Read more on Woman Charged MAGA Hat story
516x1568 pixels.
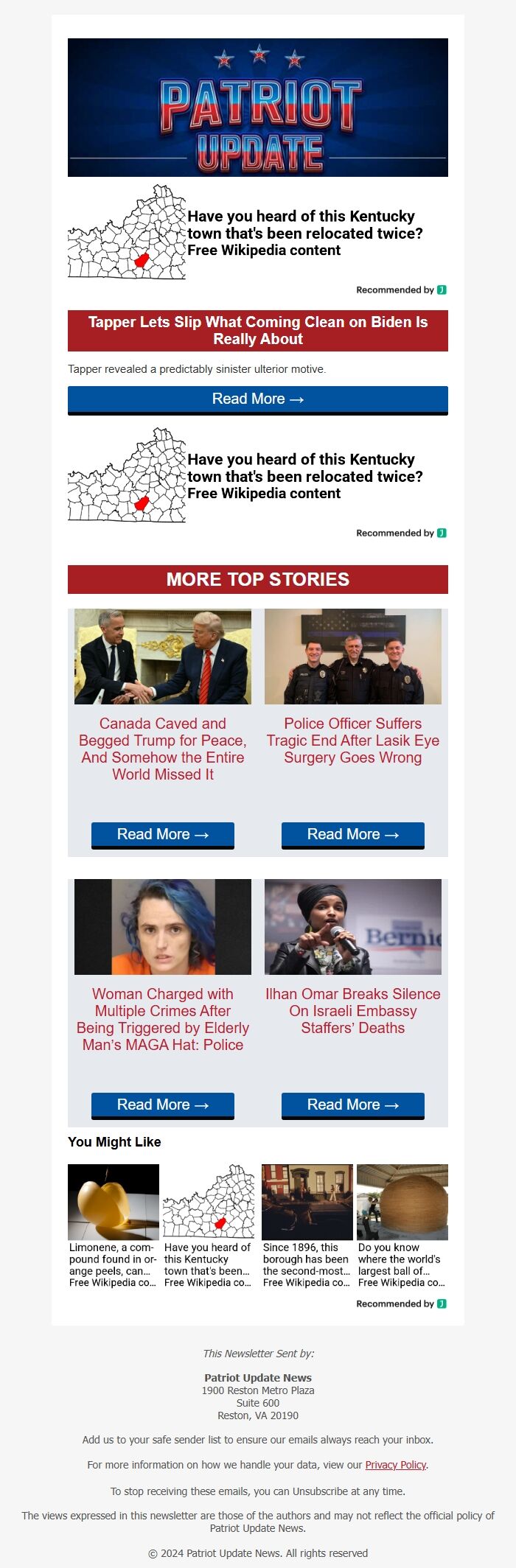coord(162,1105)
